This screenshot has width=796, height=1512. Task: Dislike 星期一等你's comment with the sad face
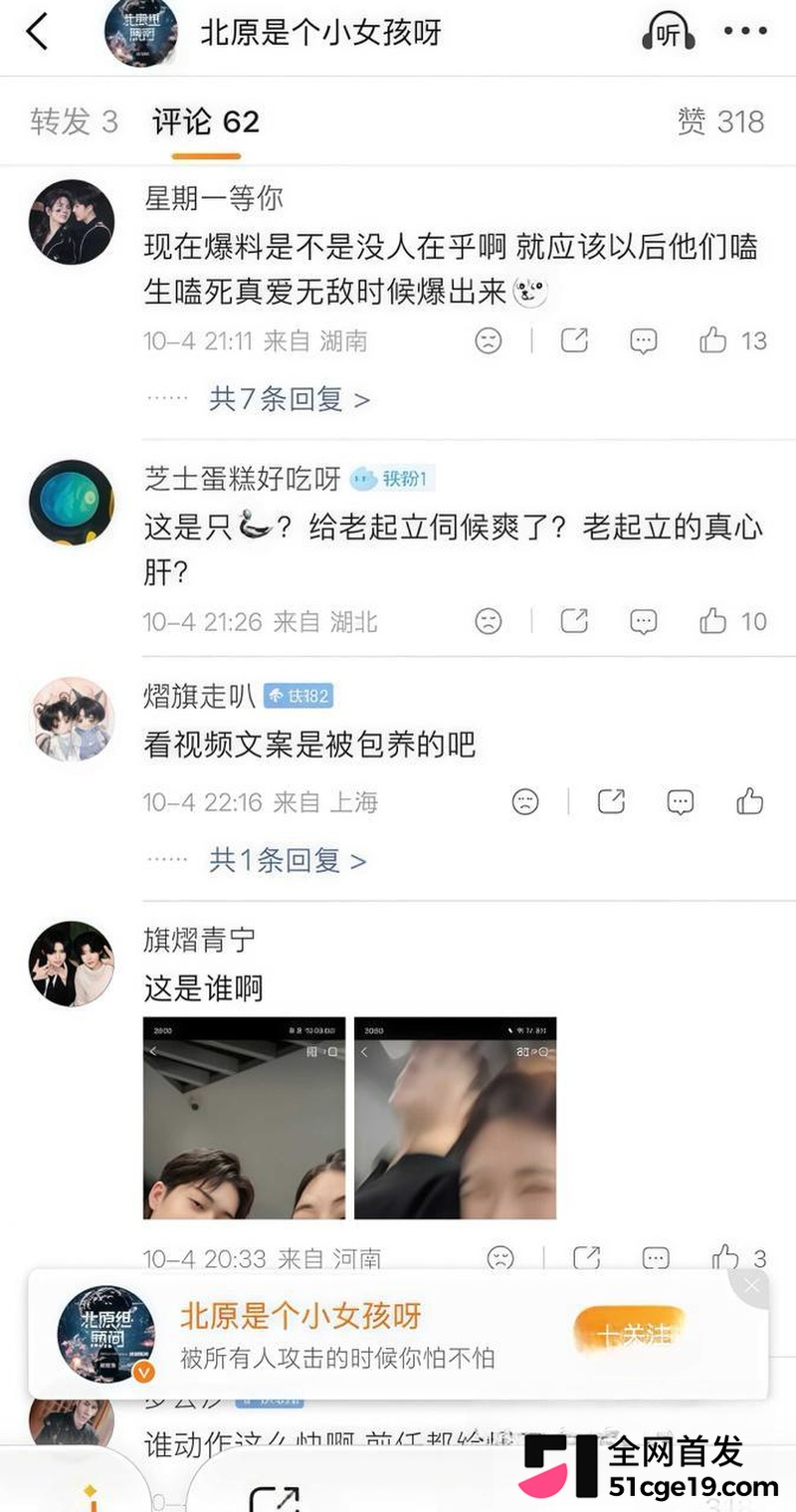click(489, 341)
